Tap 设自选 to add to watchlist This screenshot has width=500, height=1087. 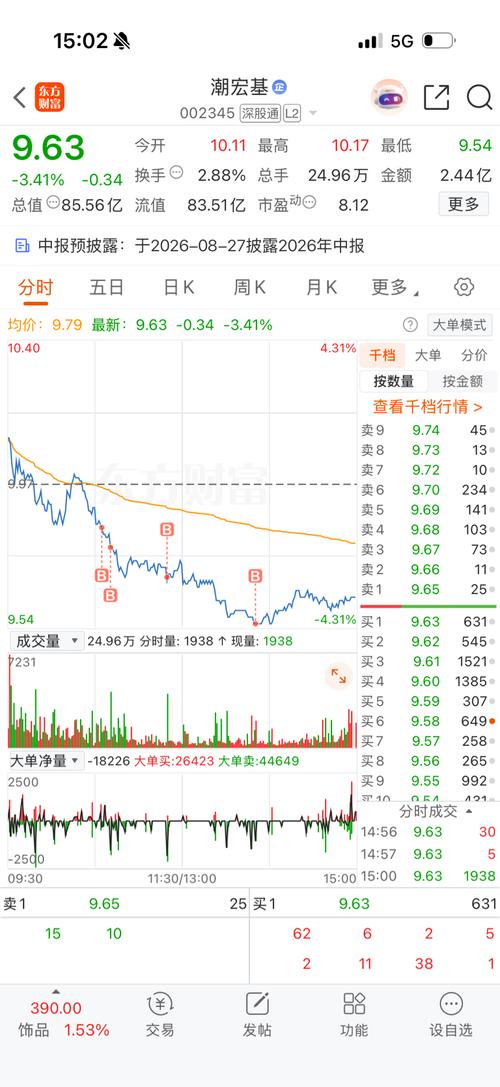(451, 1014)
